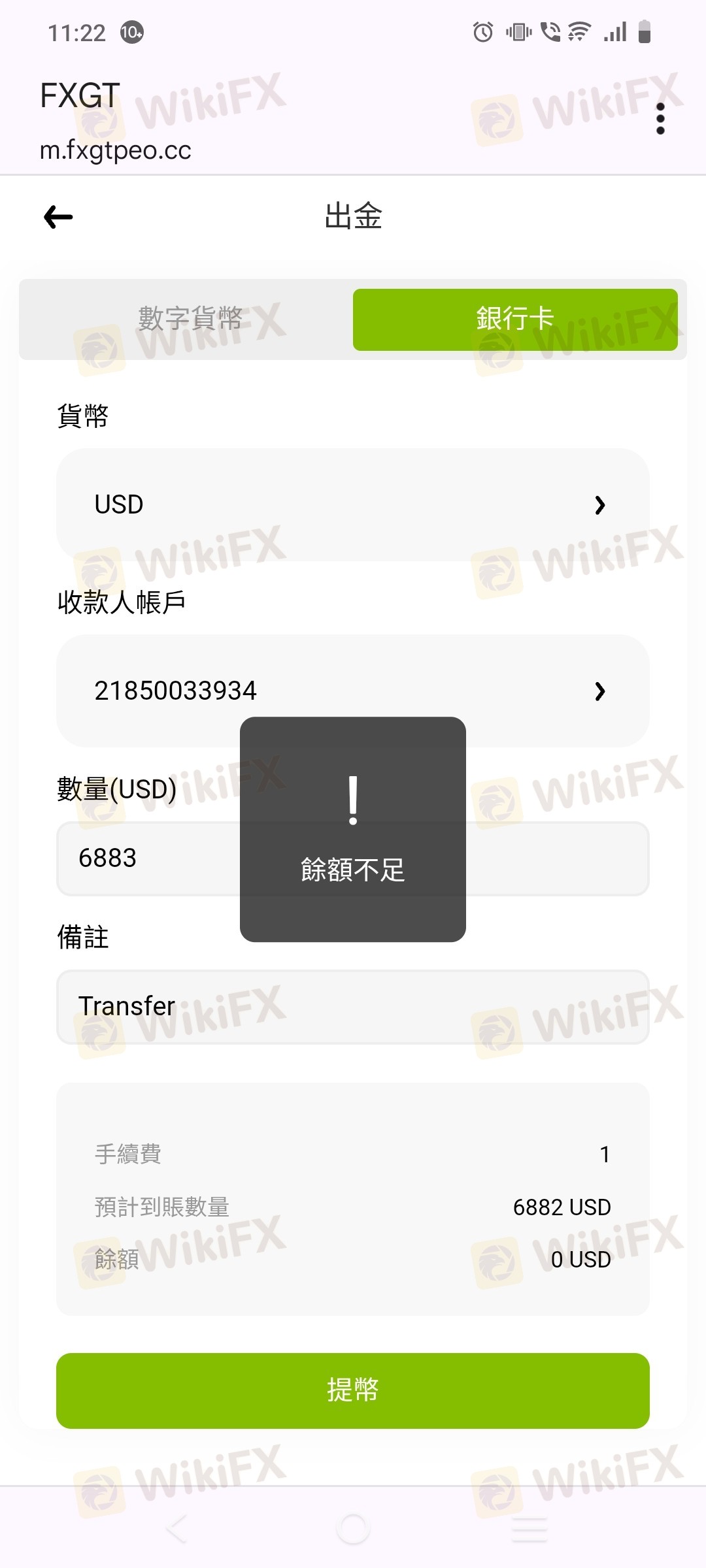The width and height of the screenshot is (706, 1568).
Task: Switch to the 數字貨幣 tab
Action: [x=190, y=319]
